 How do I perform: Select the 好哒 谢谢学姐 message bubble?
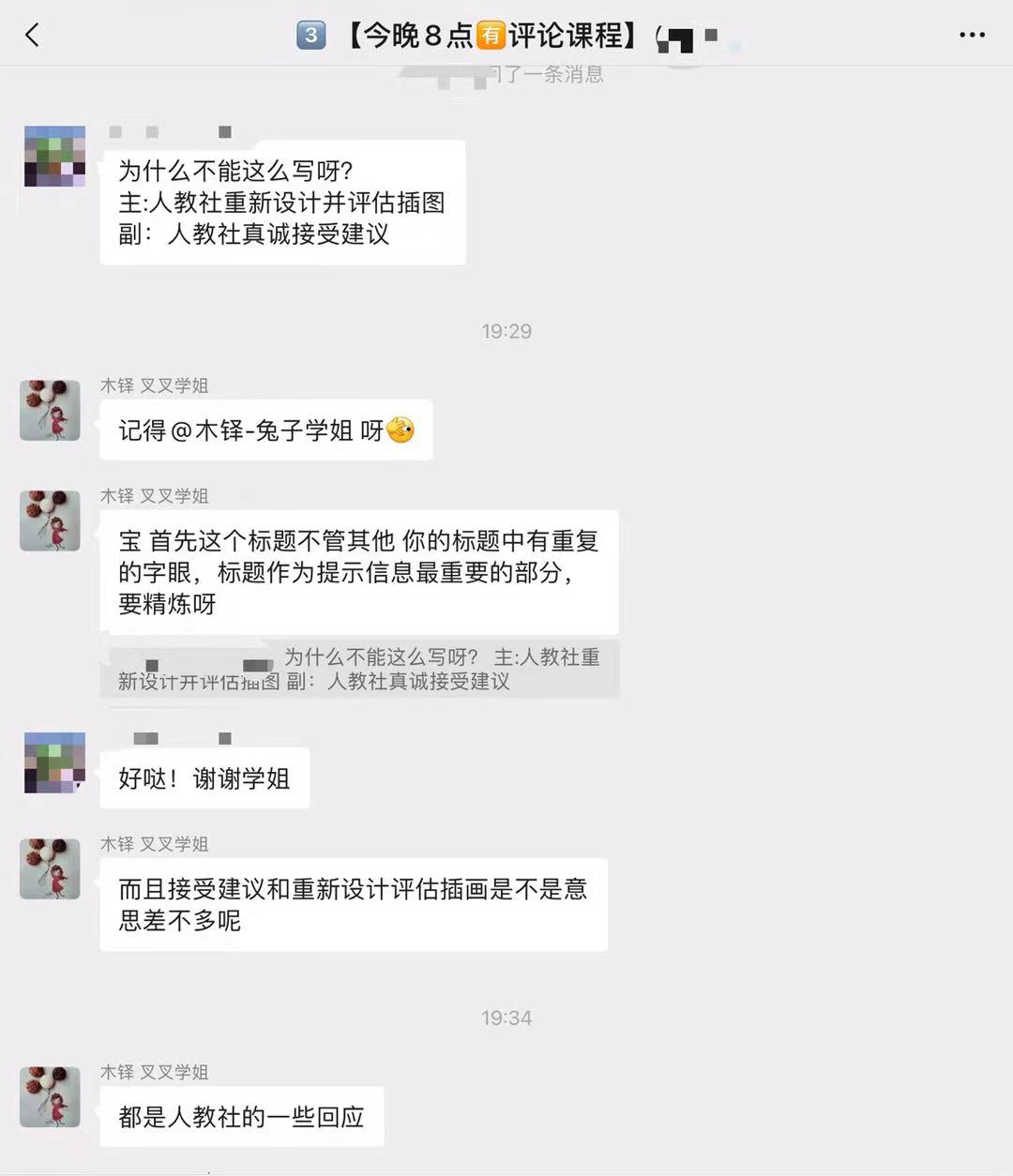coord(204,777)
